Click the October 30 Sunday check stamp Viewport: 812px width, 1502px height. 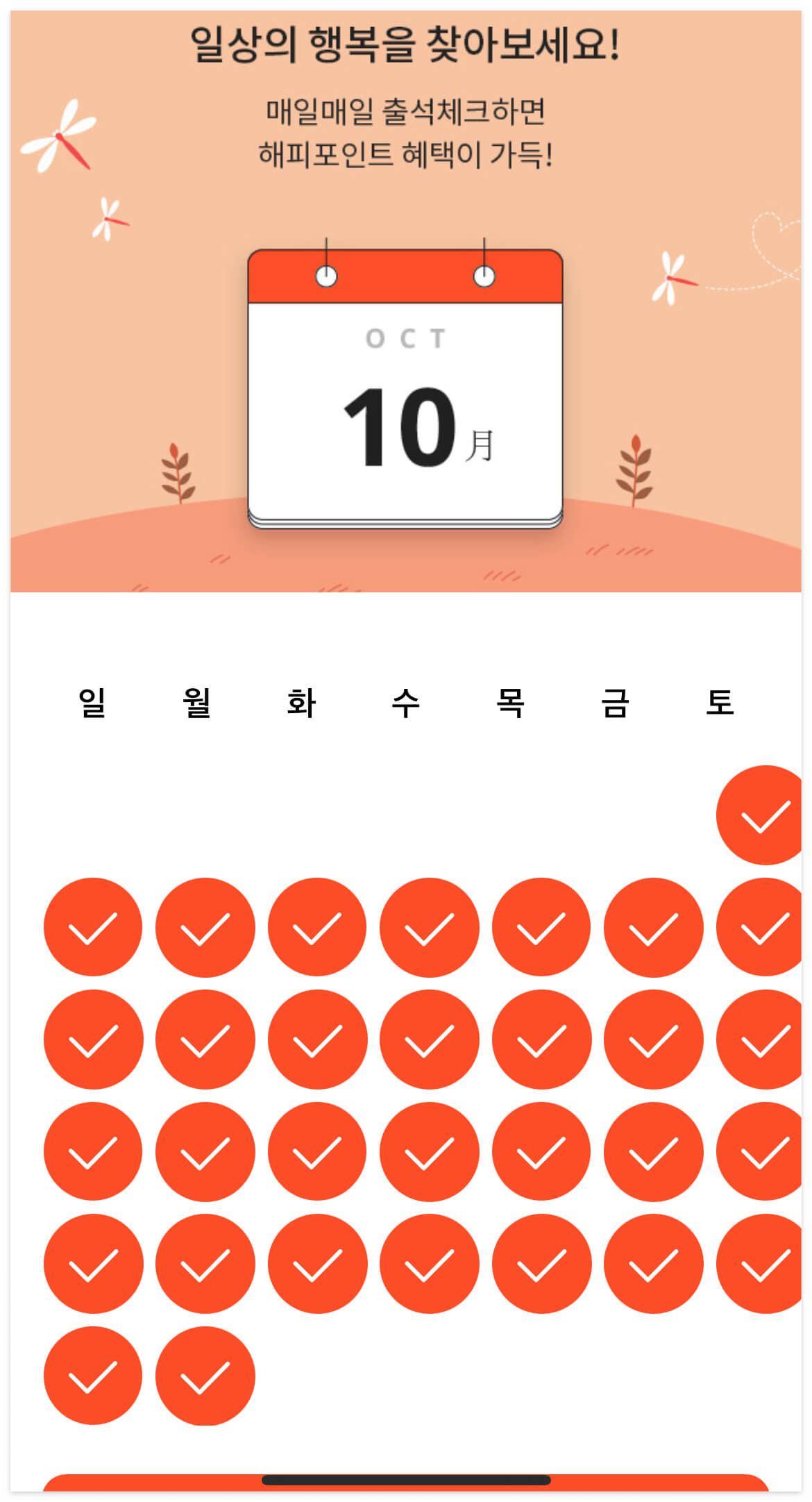coord(92,1376)
